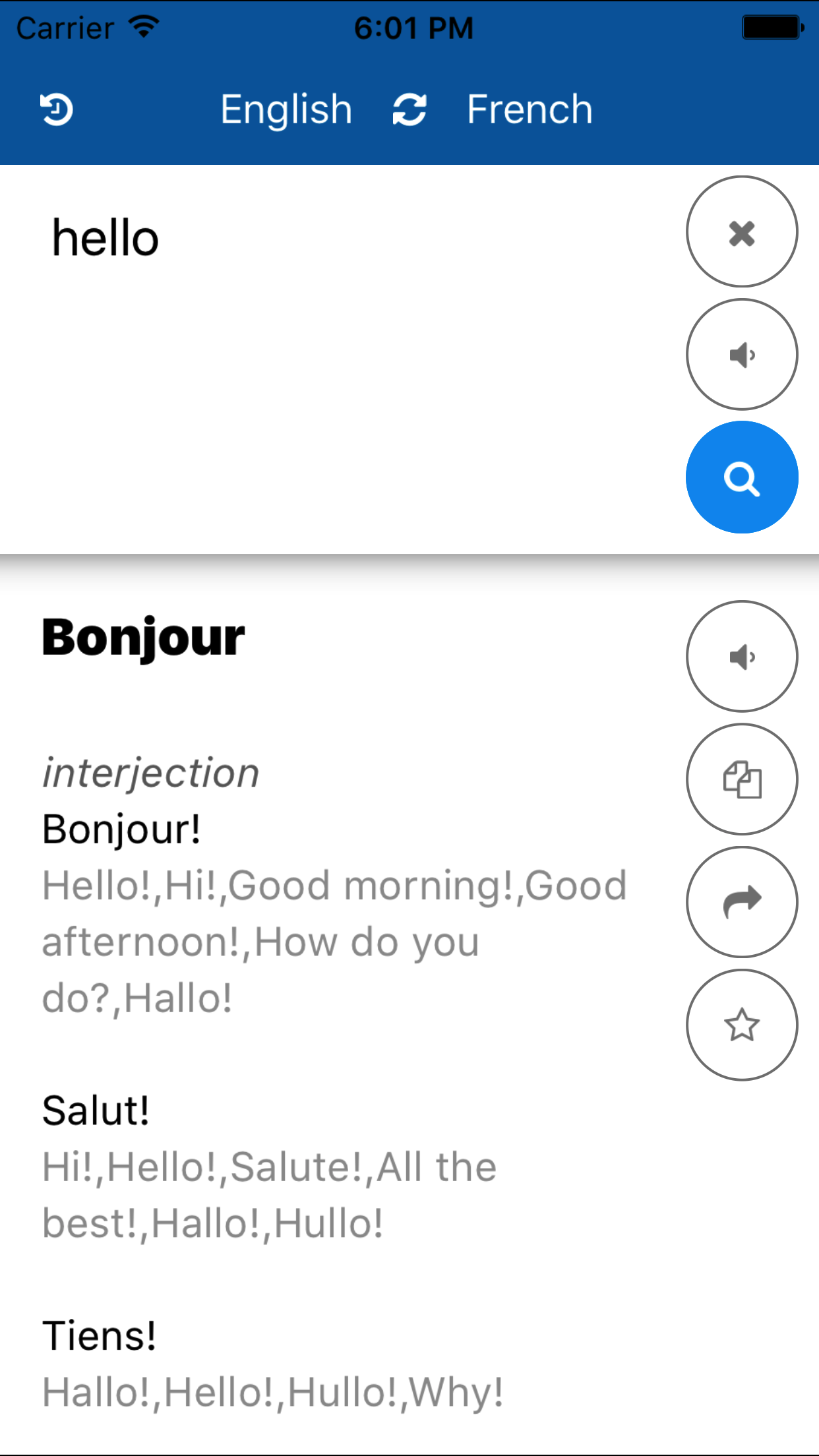Open the source language selector 'English'
This screenshot has width=819, height=1456.
[x=285, y=109]
